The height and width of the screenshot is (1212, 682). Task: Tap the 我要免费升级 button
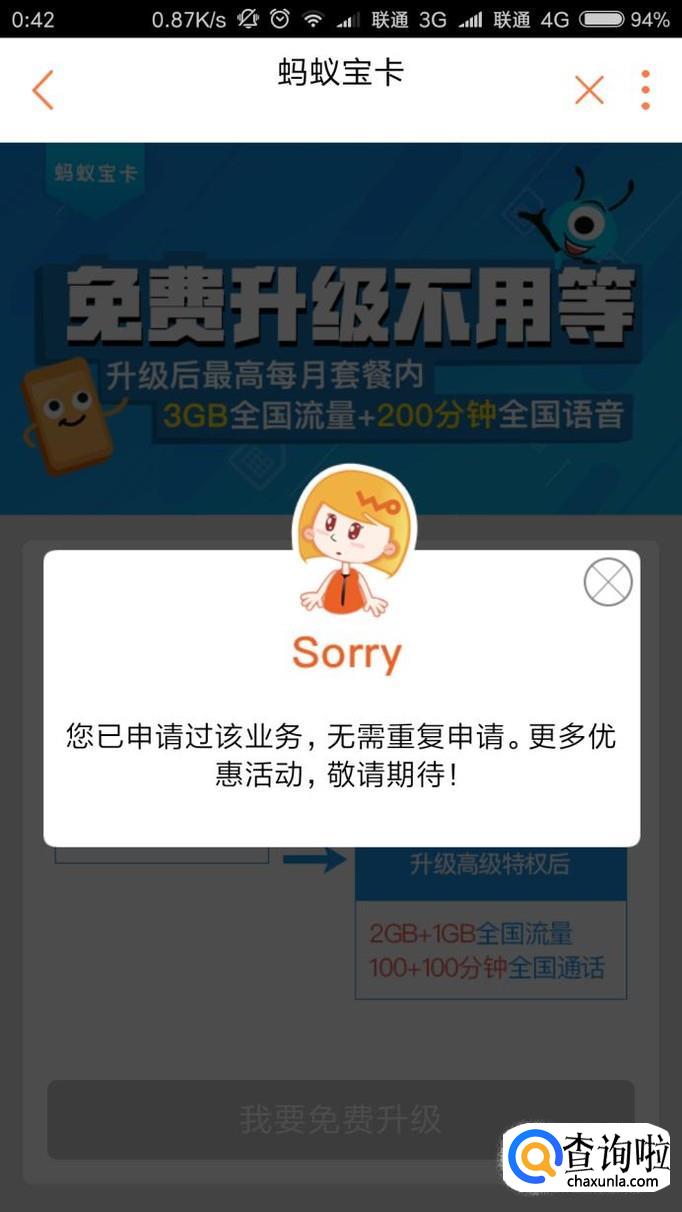click(x=340, y=1119)
